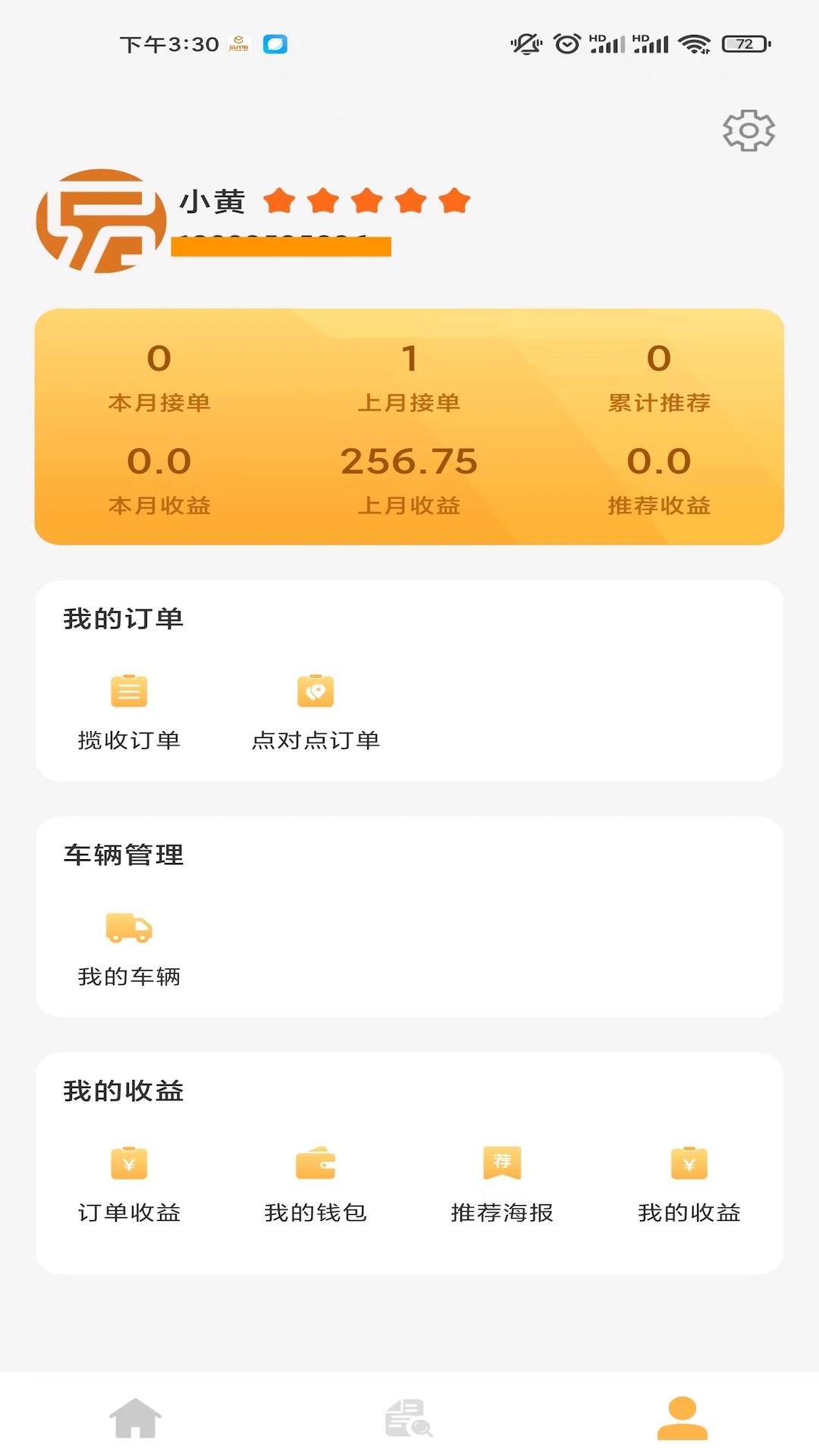Open the 揽收订单 clipboard icon

point(129,690)
